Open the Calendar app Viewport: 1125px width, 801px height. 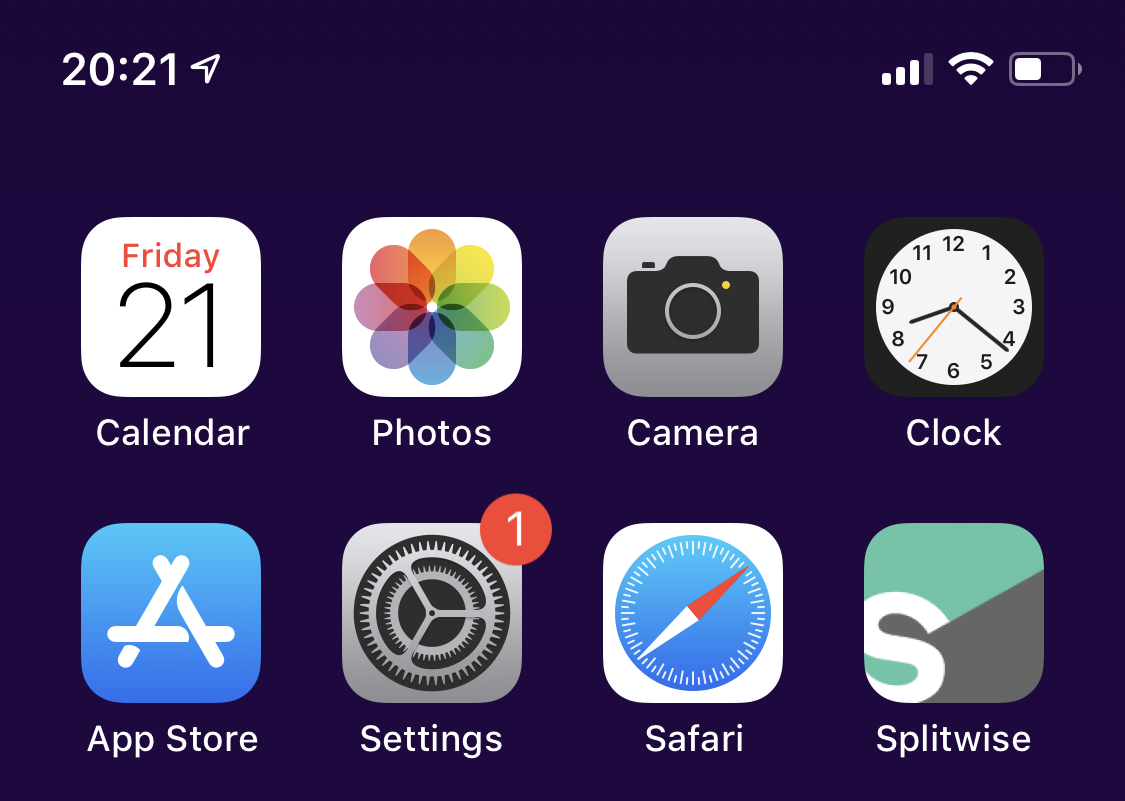point(171,306)
